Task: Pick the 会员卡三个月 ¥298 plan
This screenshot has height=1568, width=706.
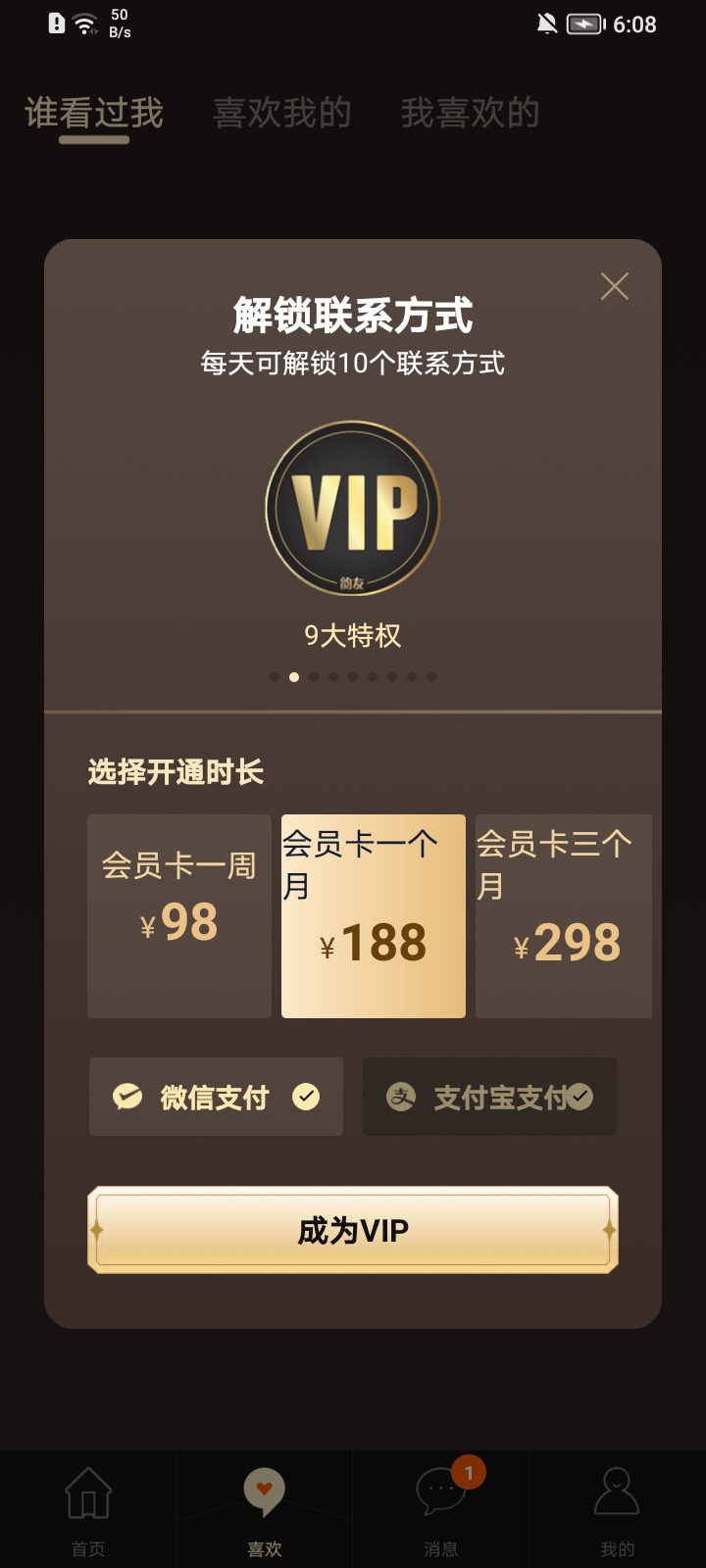Action: pyautogui.click(x=564, y=915)
